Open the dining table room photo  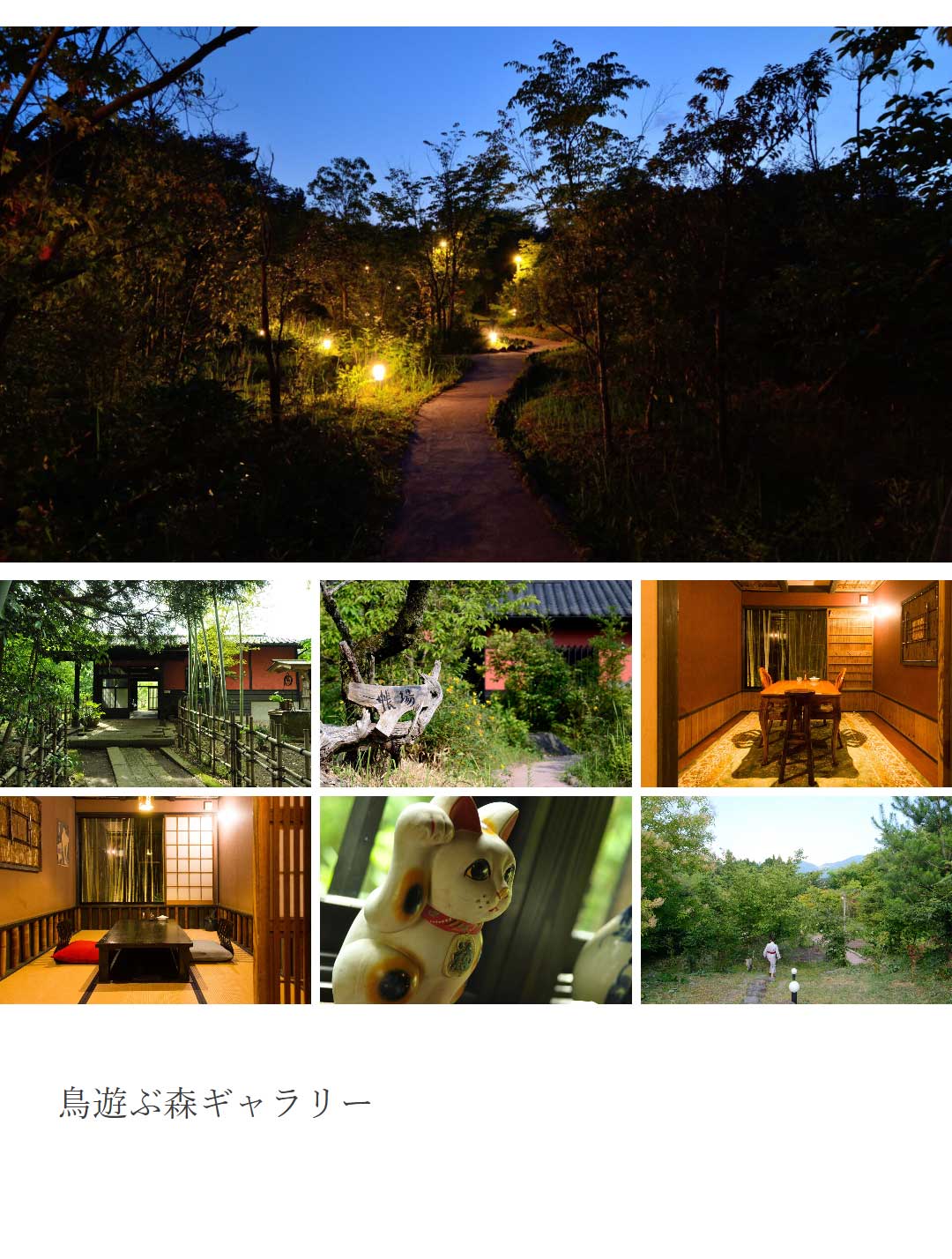point(796,683)
